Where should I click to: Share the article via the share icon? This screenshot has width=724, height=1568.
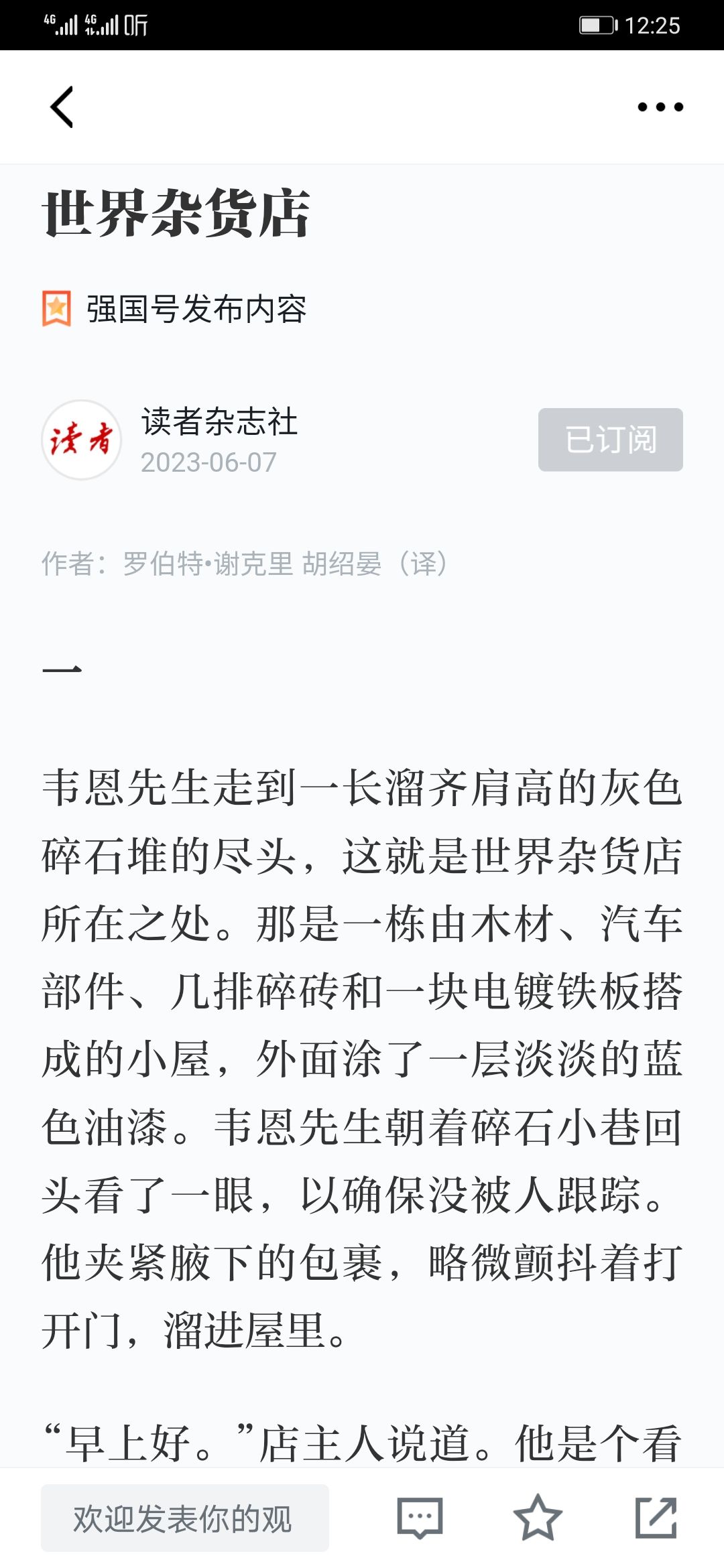(x=656, y=1518)
